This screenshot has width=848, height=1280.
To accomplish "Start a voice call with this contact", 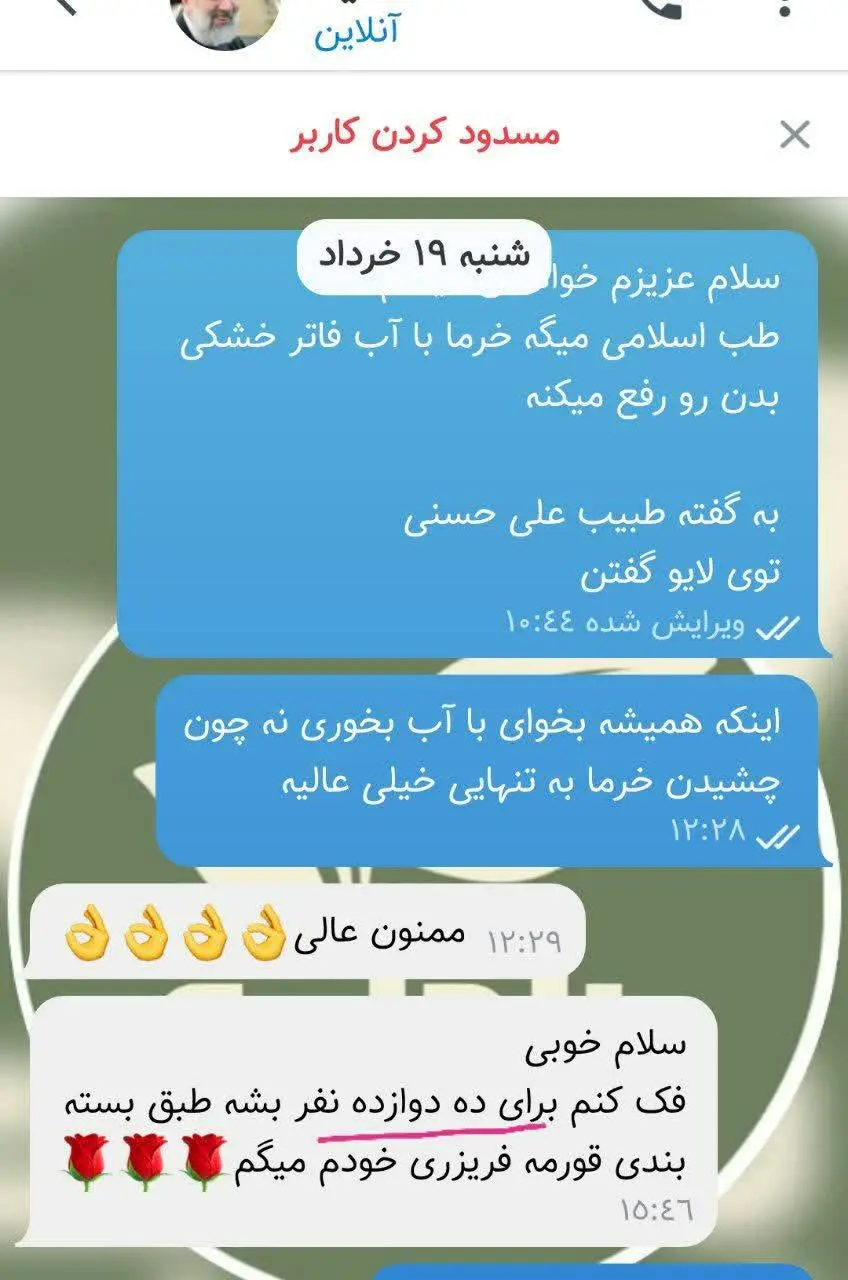I will (x=660, y=8).
